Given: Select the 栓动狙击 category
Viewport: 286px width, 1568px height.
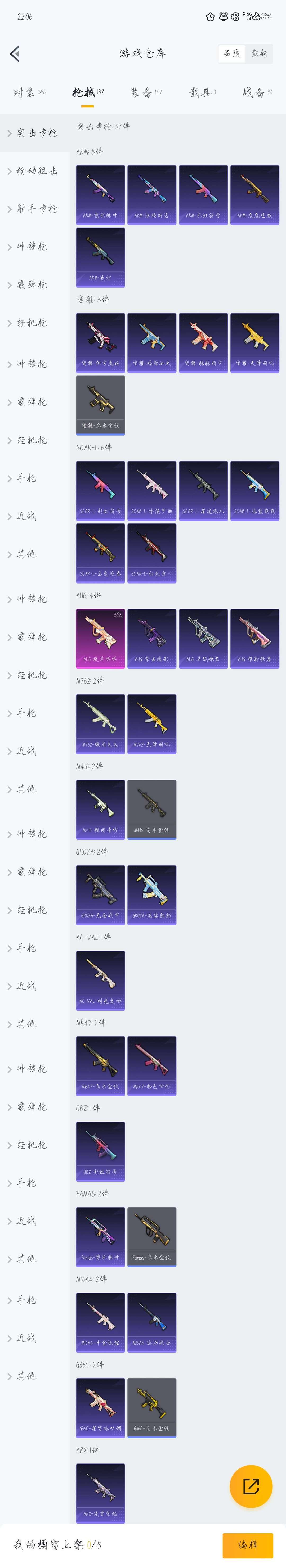Looking at the screenshot, I should coord(37,171).
